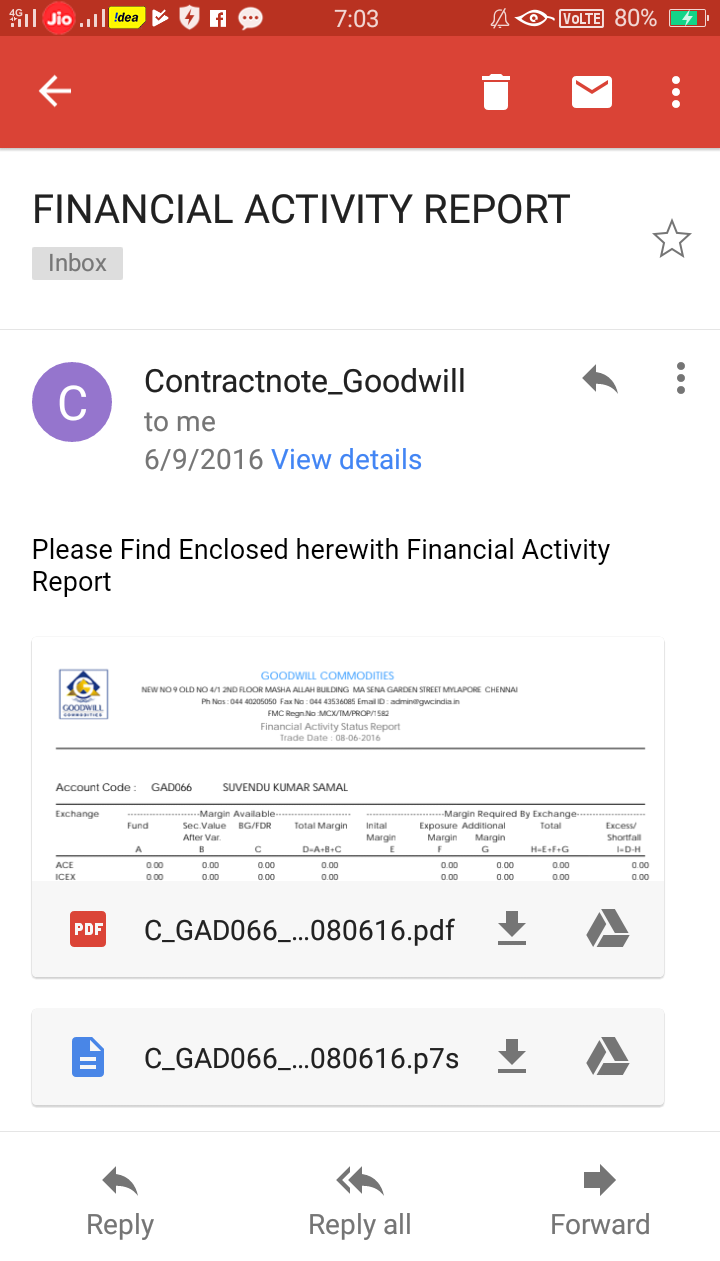Open Contractnote_Goodwill sender avatar
The width and height of the screenshot is (720, 1261).
(x=72, y=402)
